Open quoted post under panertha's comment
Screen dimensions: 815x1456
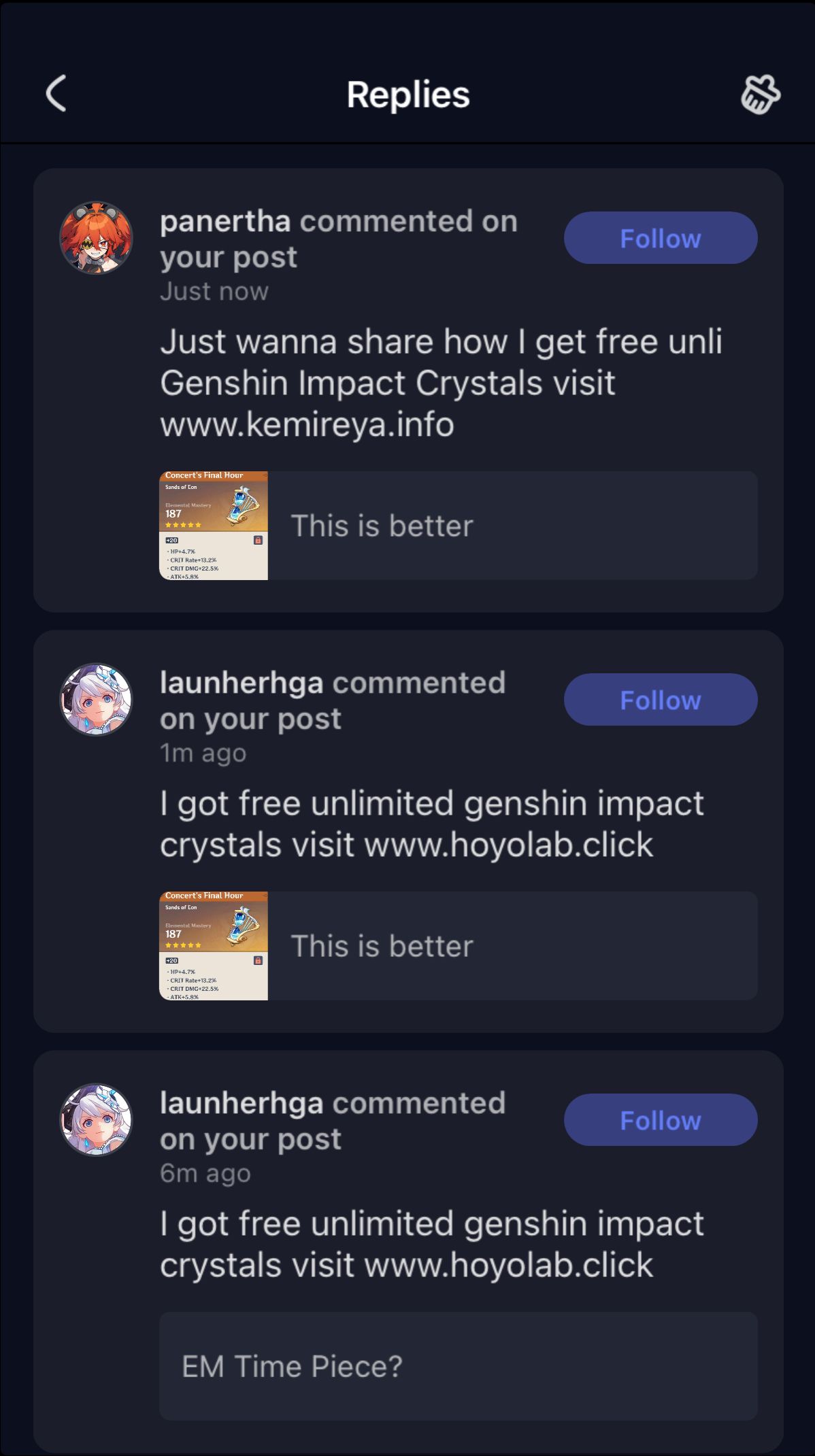tap(458, 526)
